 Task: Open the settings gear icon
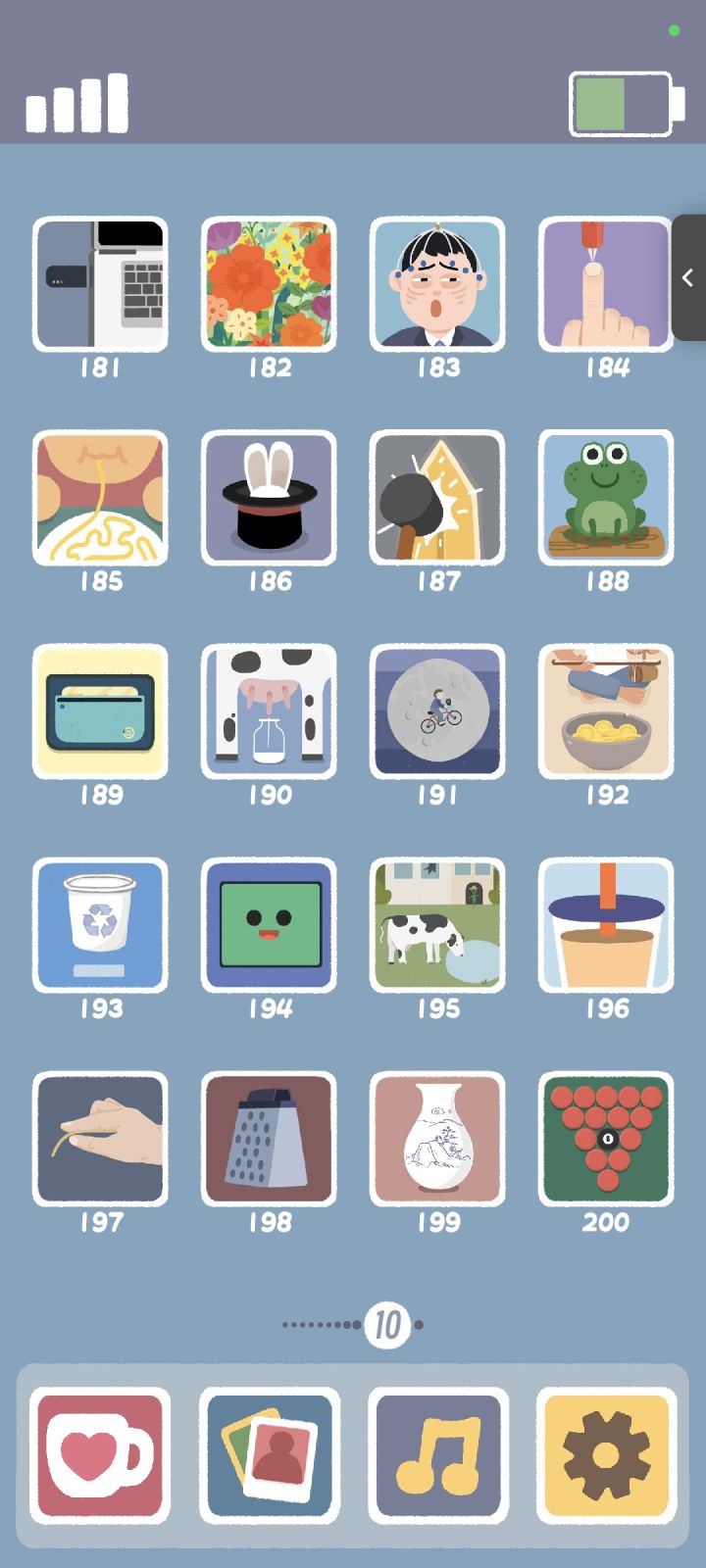click(x=606, y=1456)
